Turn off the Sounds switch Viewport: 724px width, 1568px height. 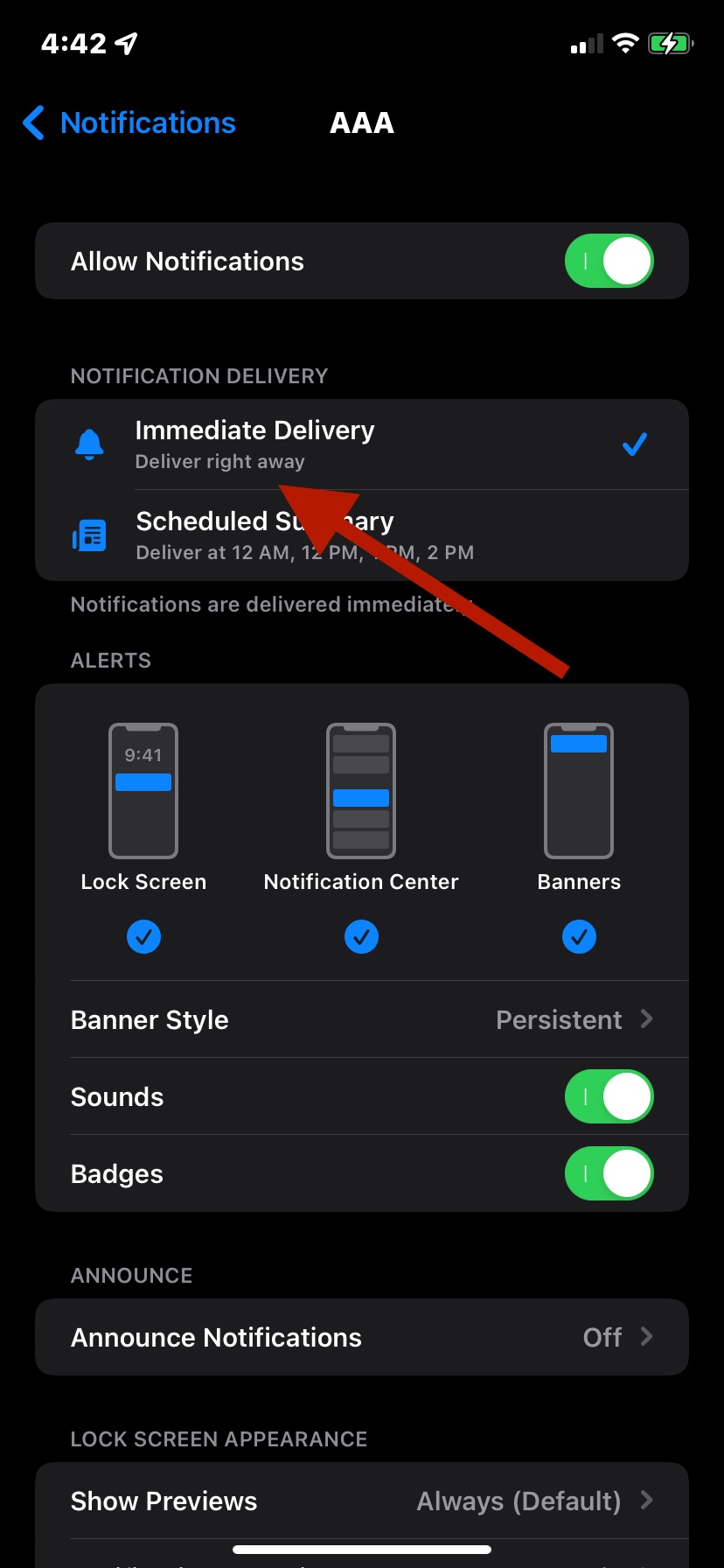click(609, 1096)
